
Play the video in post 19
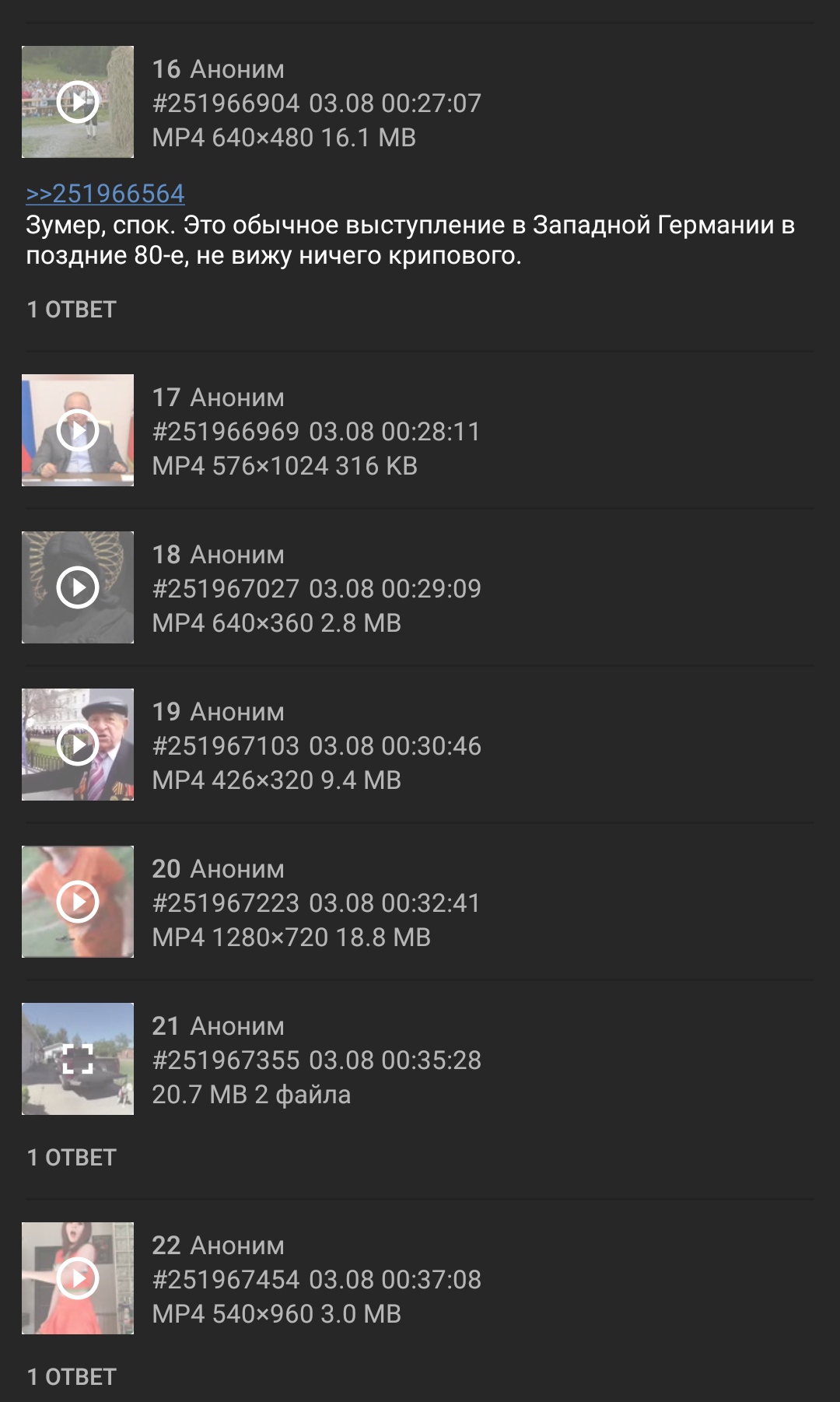point(78,745)
